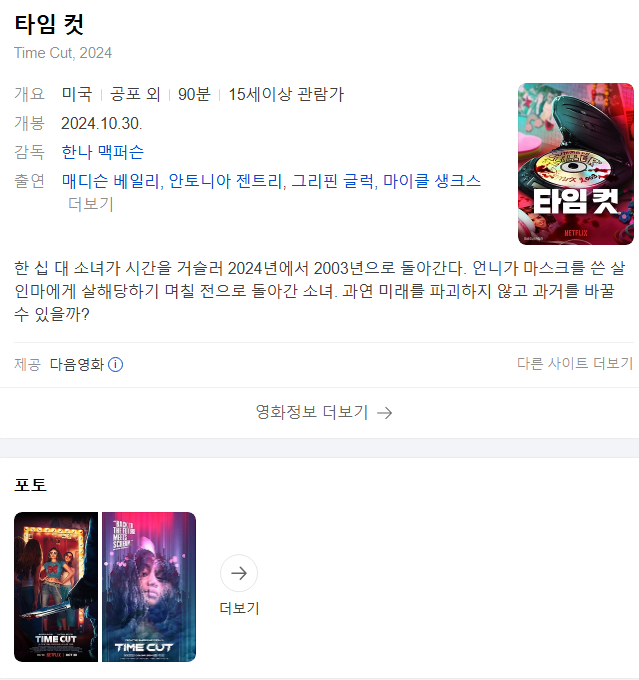Open cast member 매디슨 베일리

110,181
